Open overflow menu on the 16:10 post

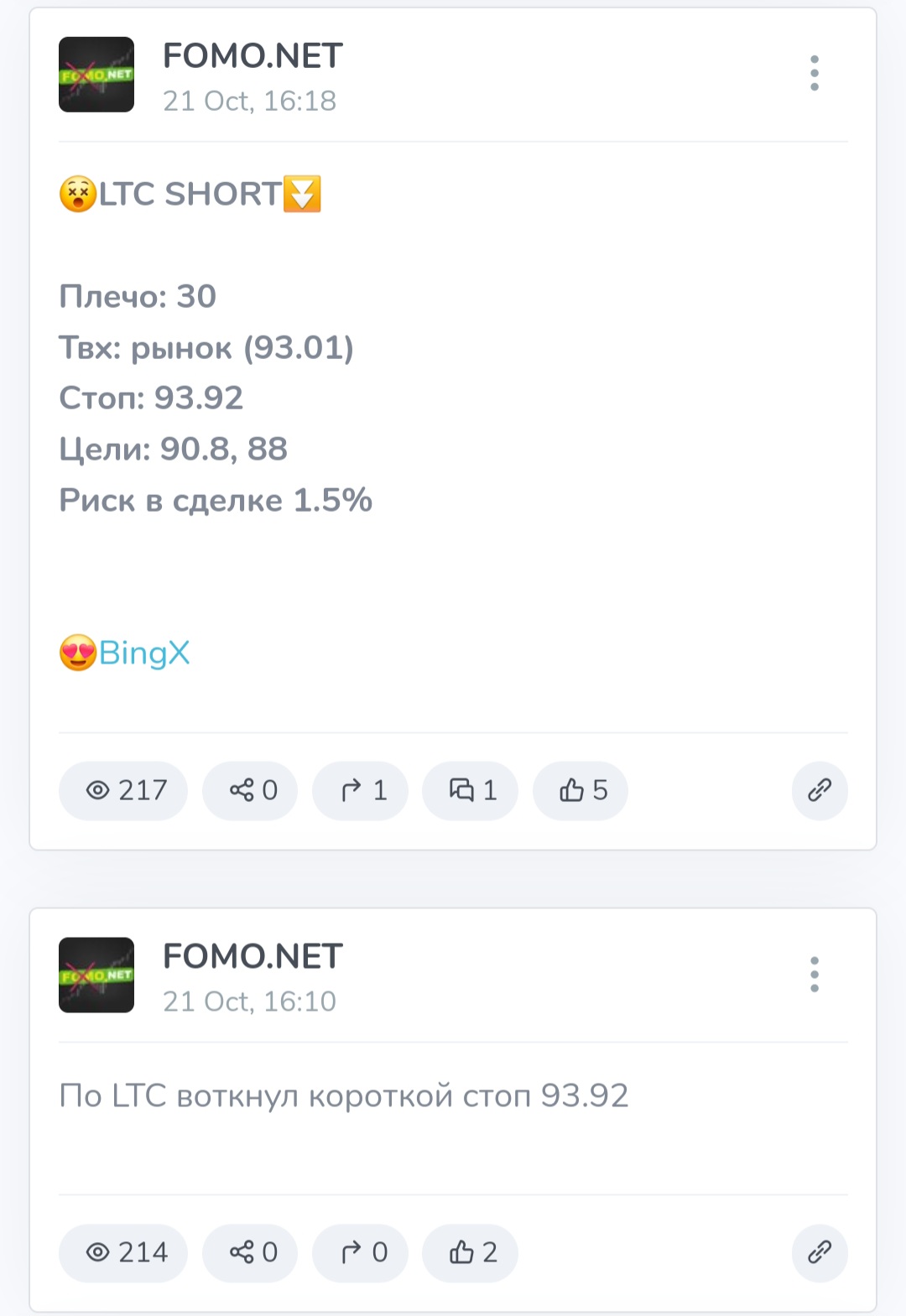coord(814,975)
